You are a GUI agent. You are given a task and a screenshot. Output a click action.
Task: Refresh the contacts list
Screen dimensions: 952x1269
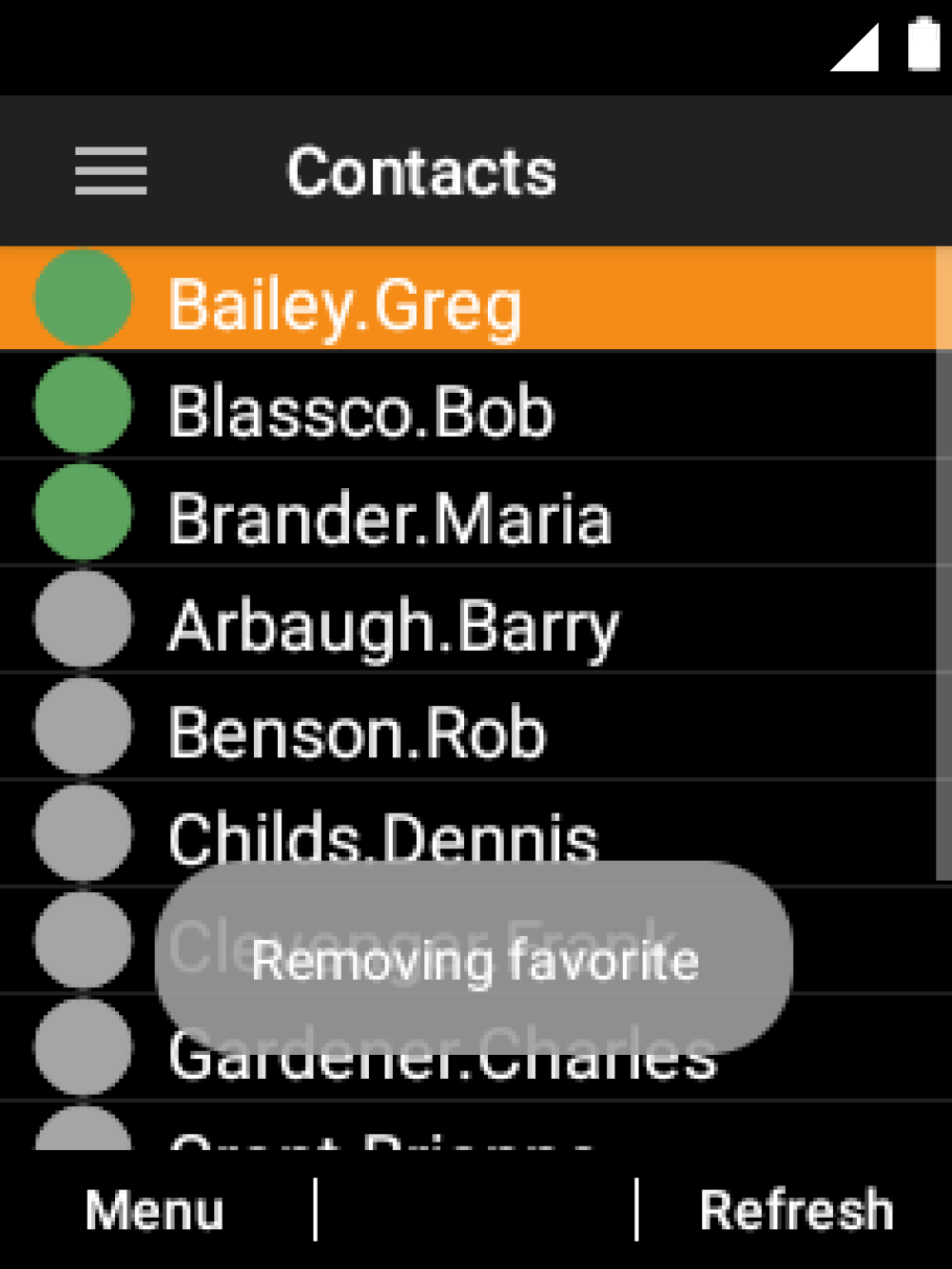[796, 1210]
